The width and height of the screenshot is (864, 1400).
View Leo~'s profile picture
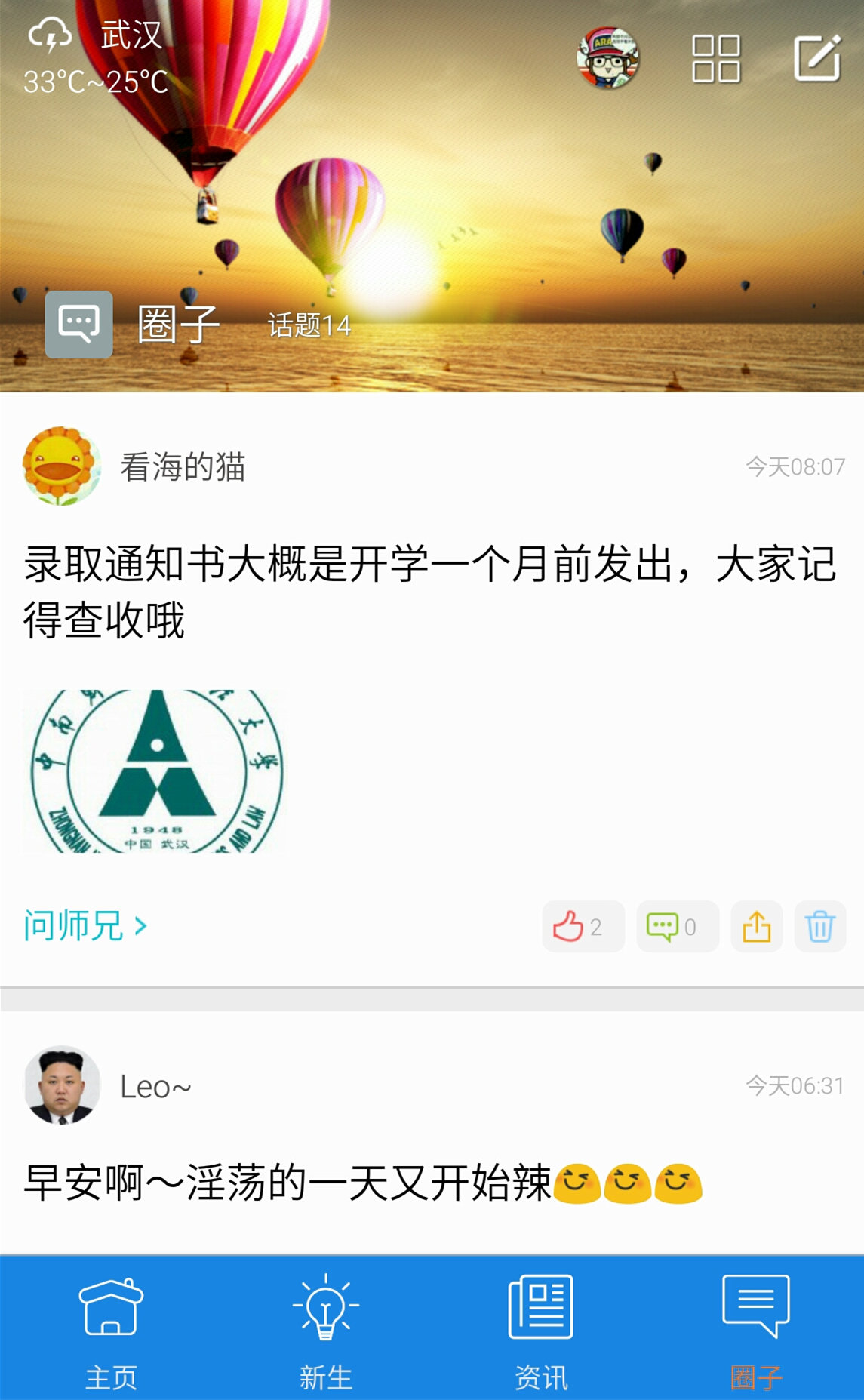62,1085
